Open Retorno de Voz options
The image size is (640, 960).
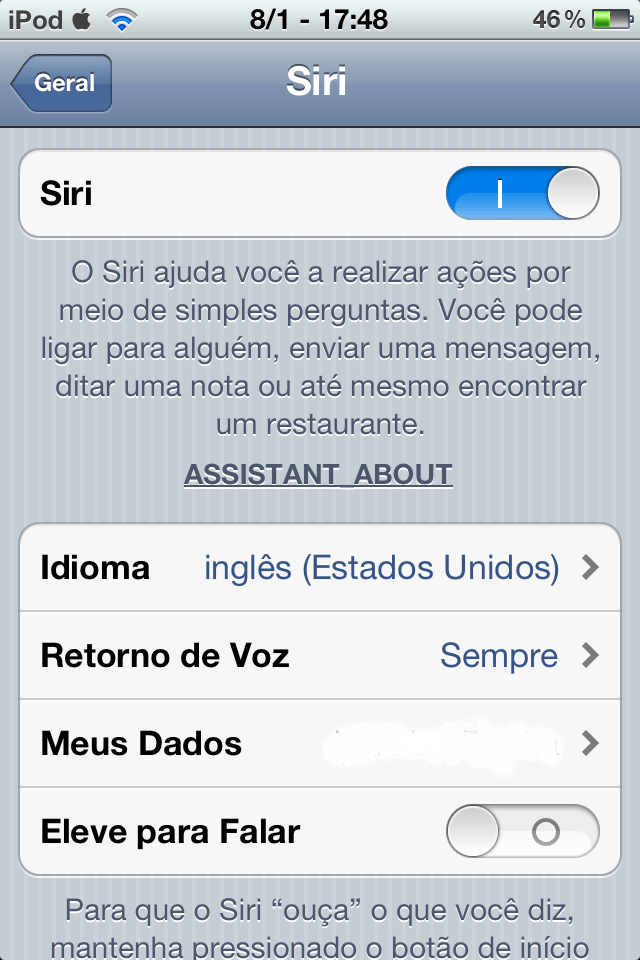click(320, 656)
